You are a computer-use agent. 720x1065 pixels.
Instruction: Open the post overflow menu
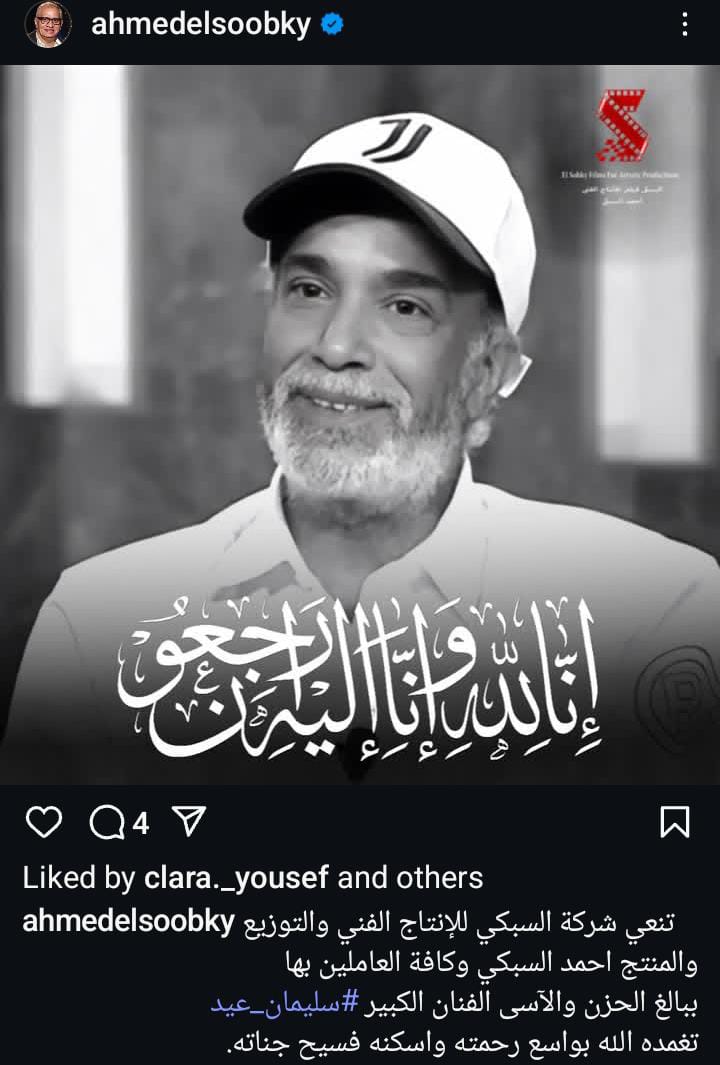683,25
